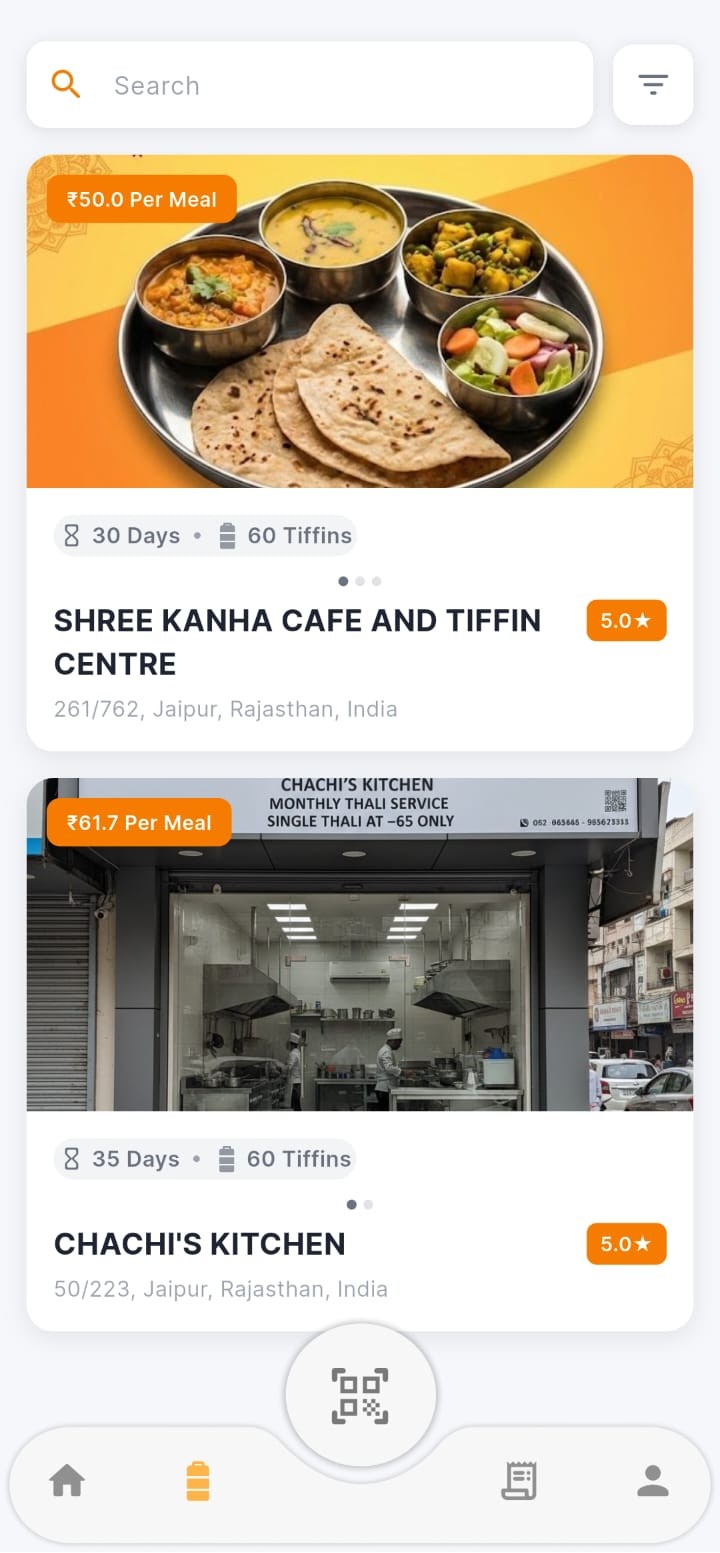
Task: Go to the Home tab icon
Action: point(66,1481)
